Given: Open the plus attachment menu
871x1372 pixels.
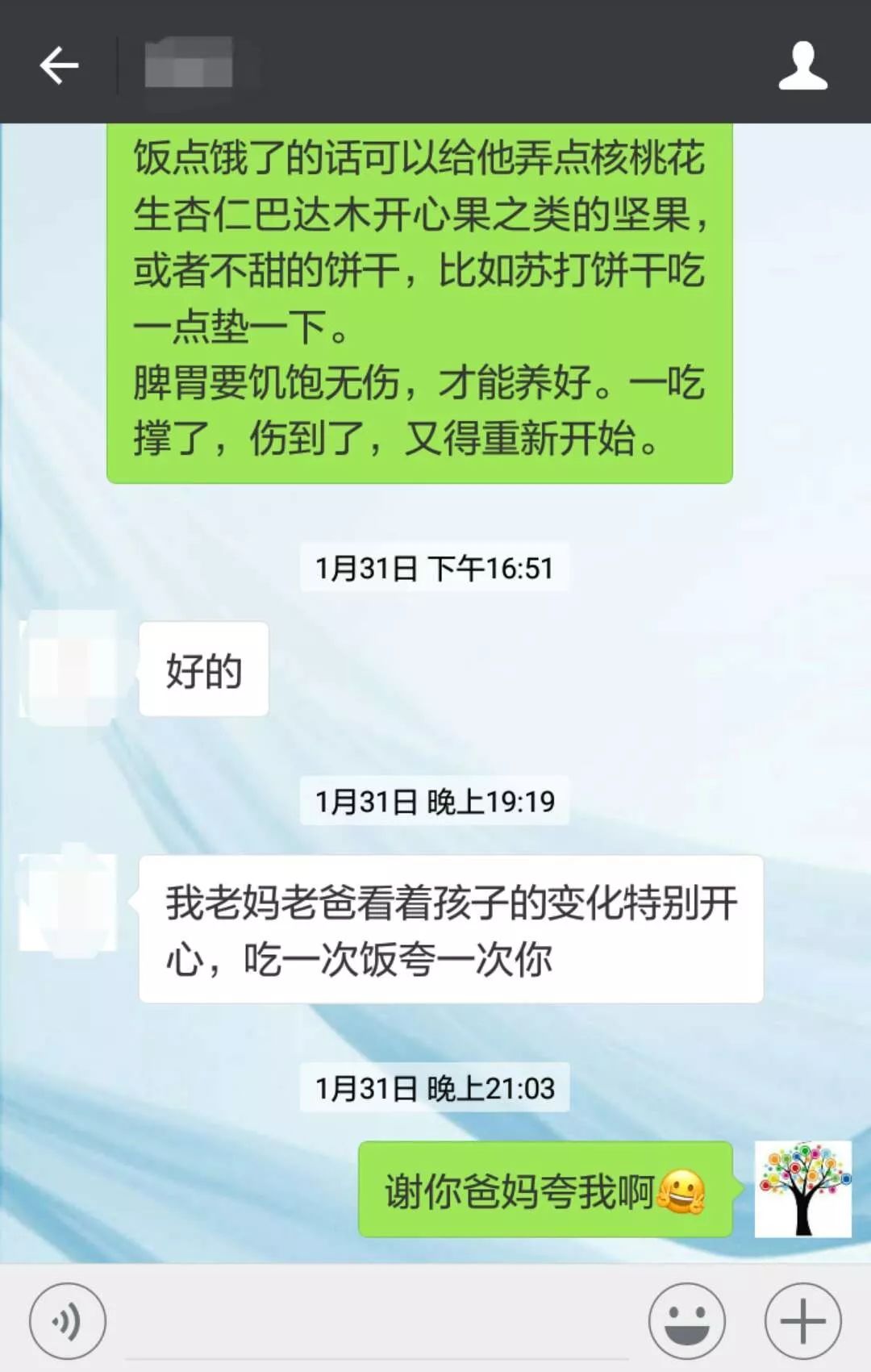Looking at the screenshot, I should (802, 1322).
